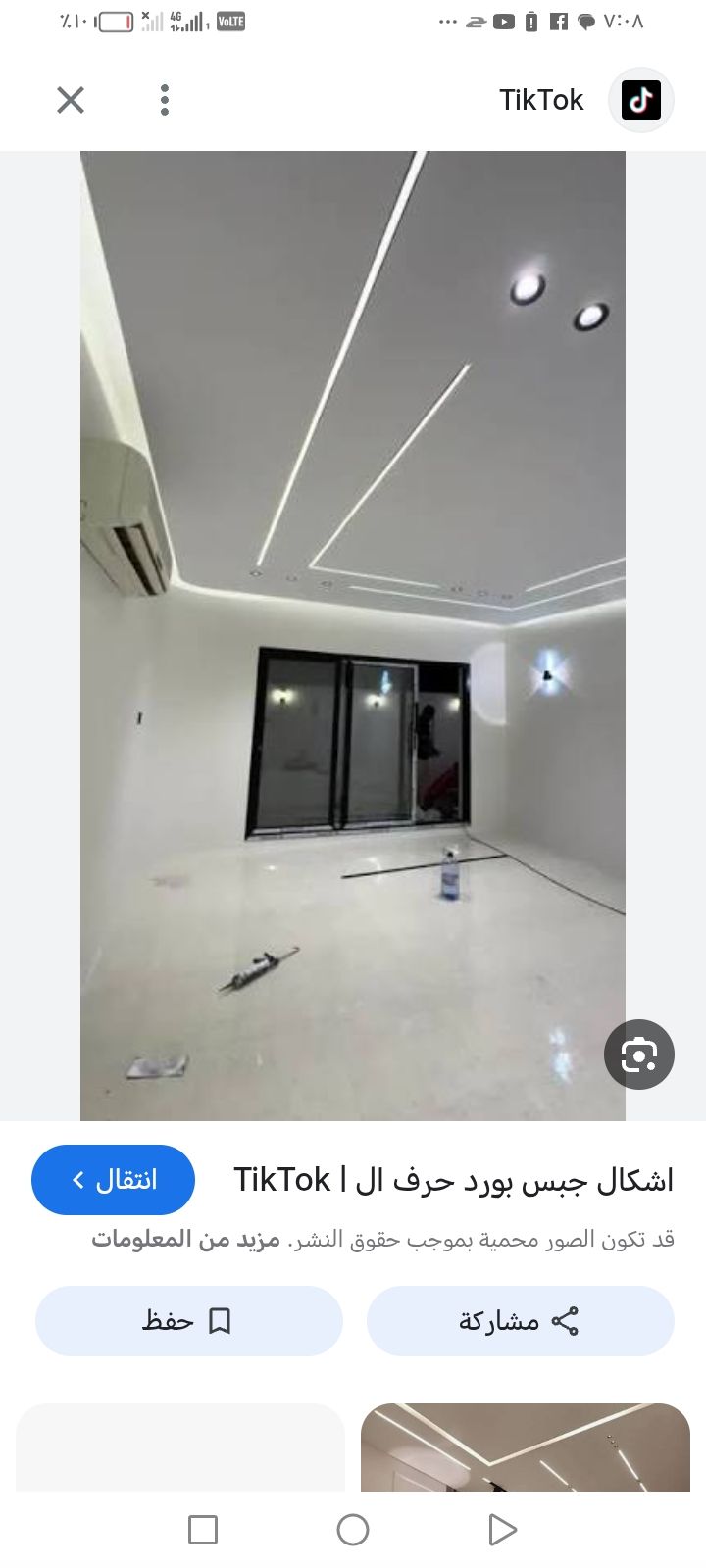Open the TikTok app icon
Viewport: 706px width, 1568px height.
(639, 99)
